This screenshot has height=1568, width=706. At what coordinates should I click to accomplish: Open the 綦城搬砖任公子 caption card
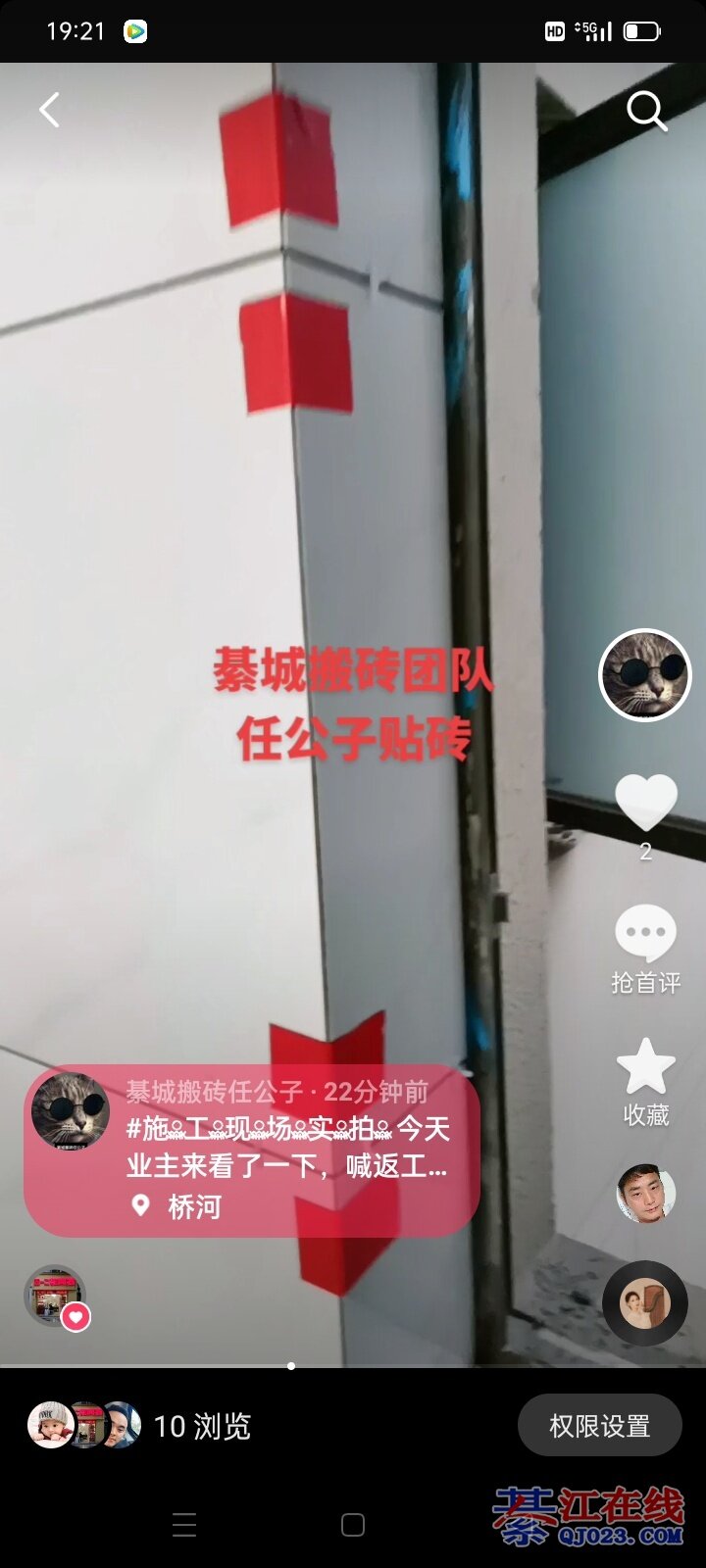pos(284,1147)
